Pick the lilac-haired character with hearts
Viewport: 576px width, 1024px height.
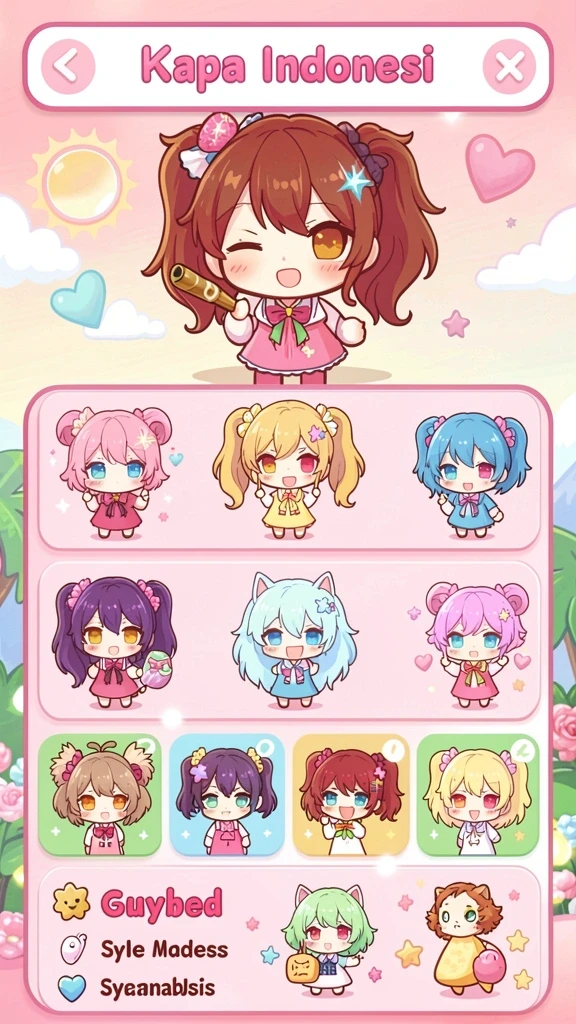pyautogui.click(x=476, y=644)
